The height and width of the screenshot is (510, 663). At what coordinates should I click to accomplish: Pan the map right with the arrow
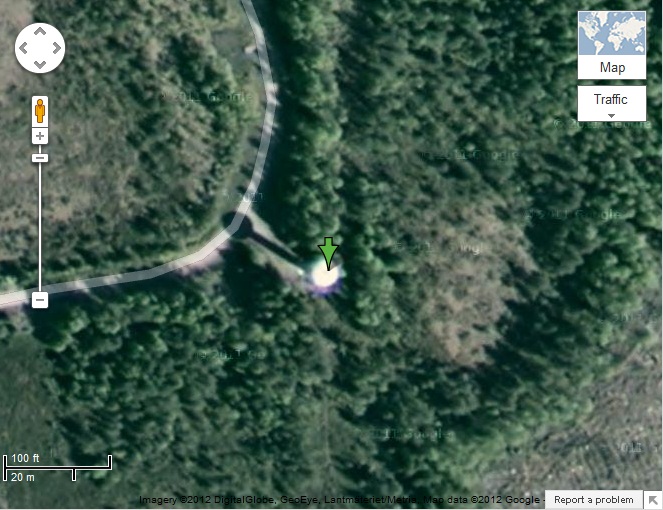pyautogui.click(x=56, y=47)
